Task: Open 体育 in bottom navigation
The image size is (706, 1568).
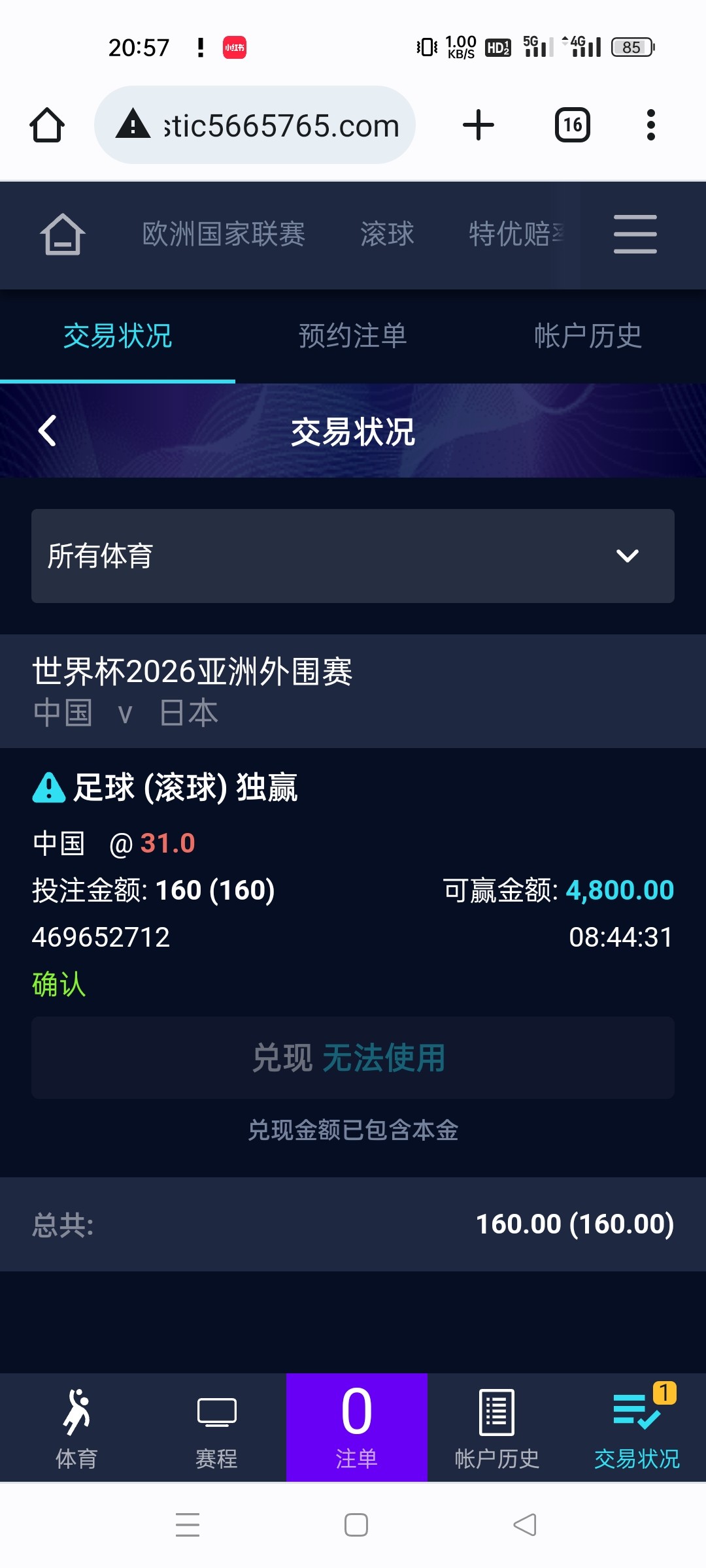Action: [76, 1428]
